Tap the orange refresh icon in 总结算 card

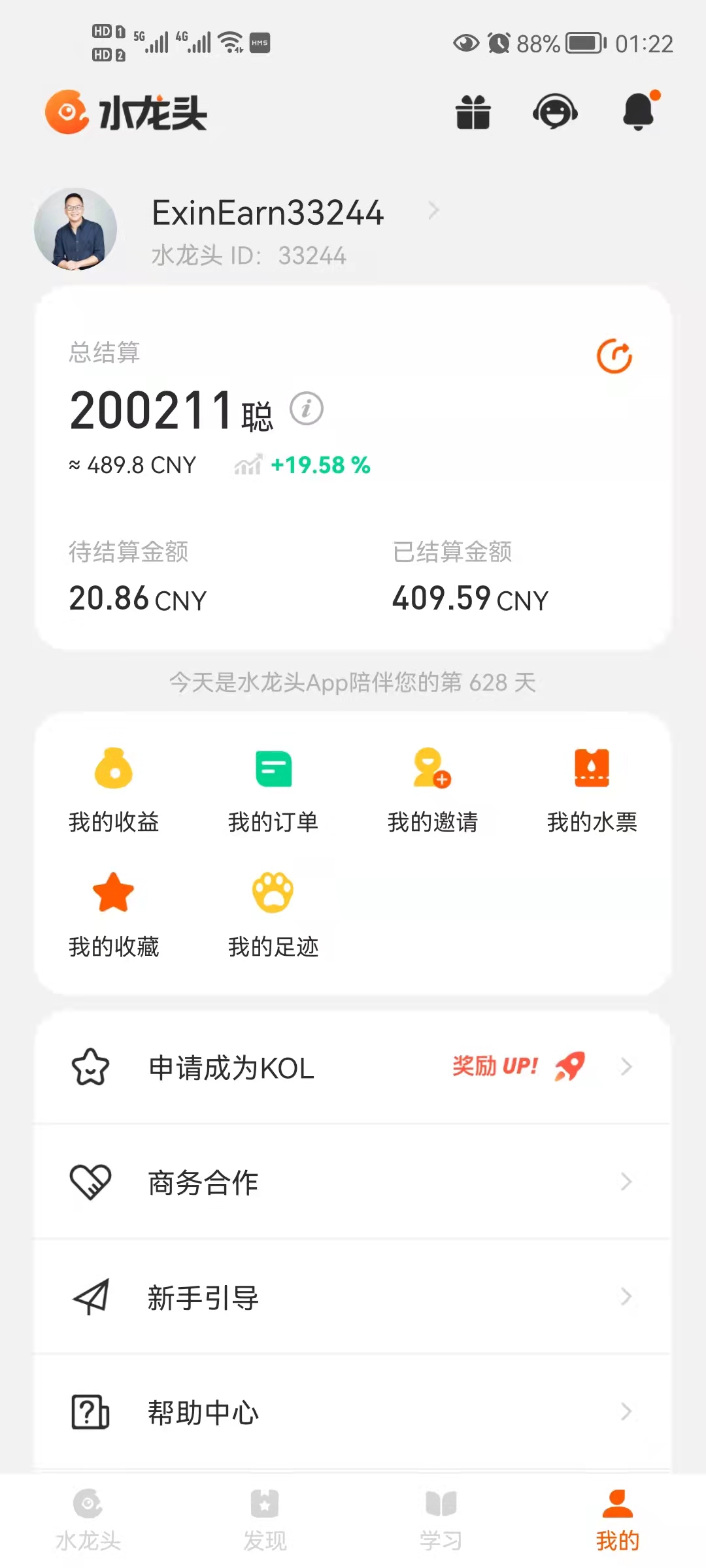coord(614,356)
